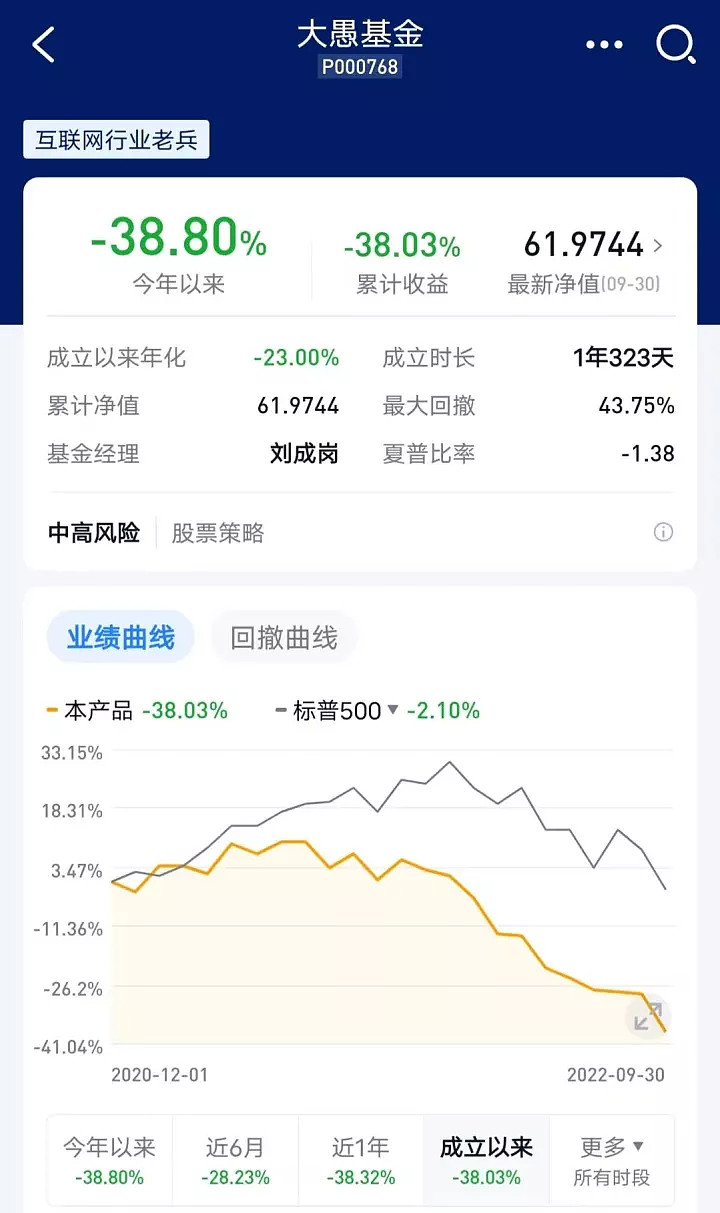
Task: Tap the 互联网行业老兵 tag
Action: [x=116, y=140]
